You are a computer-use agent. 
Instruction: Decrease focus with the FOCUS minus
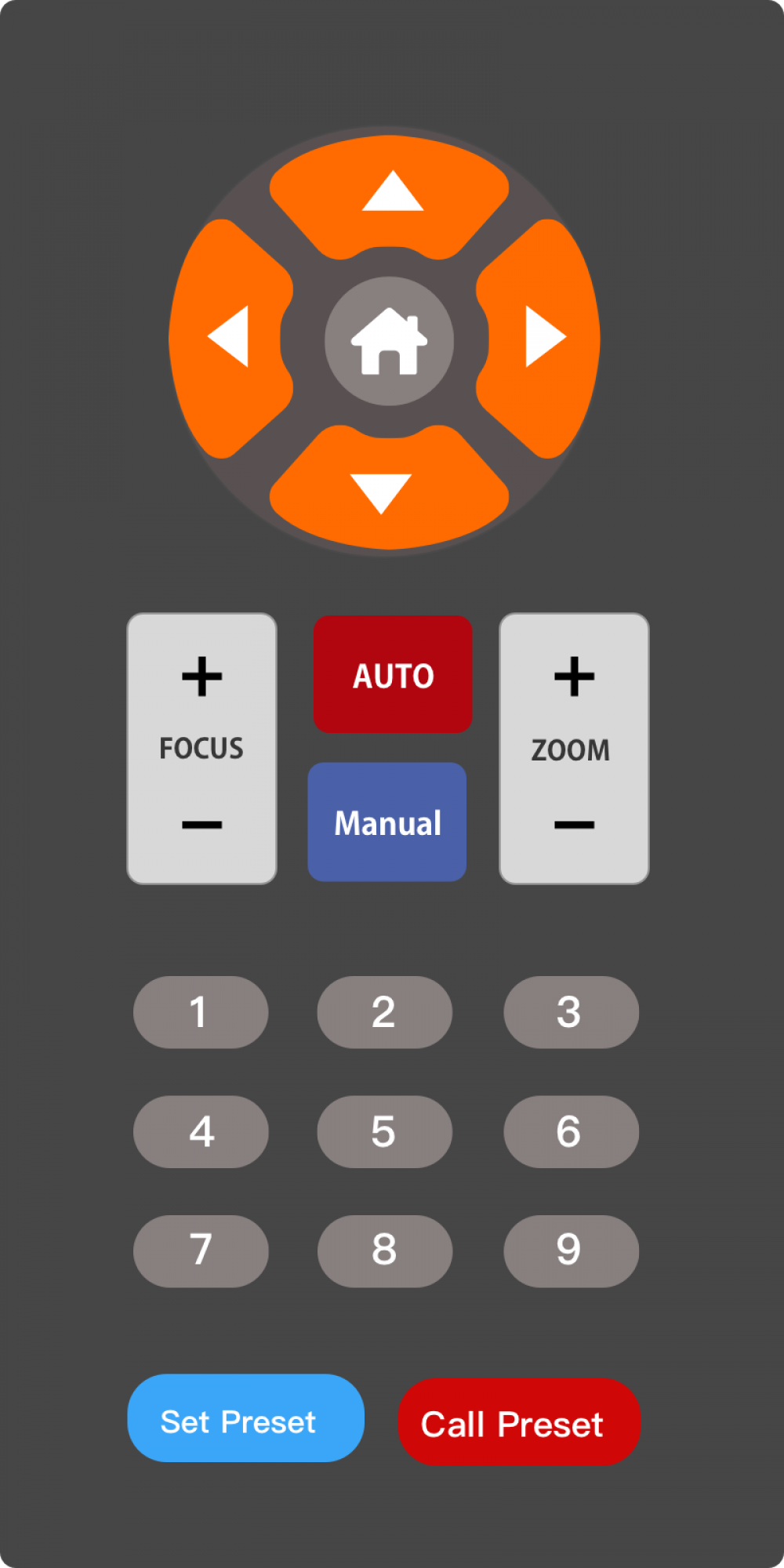(x=202, y=824)
